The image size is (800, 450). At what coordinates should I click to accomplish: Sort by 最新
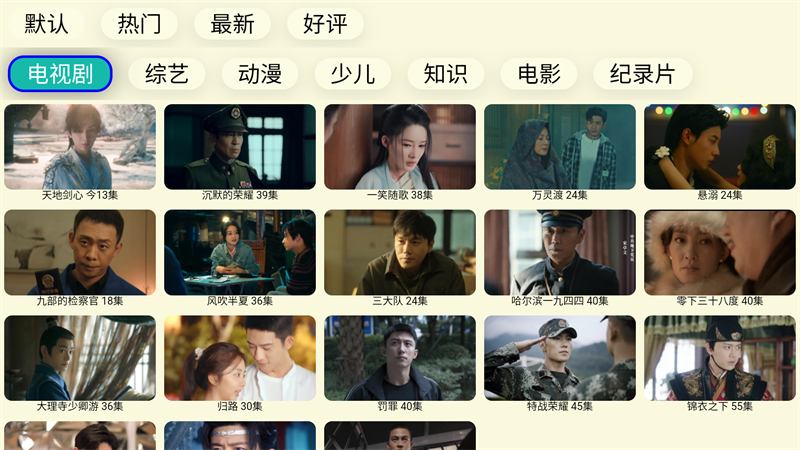tap(232, 23)
